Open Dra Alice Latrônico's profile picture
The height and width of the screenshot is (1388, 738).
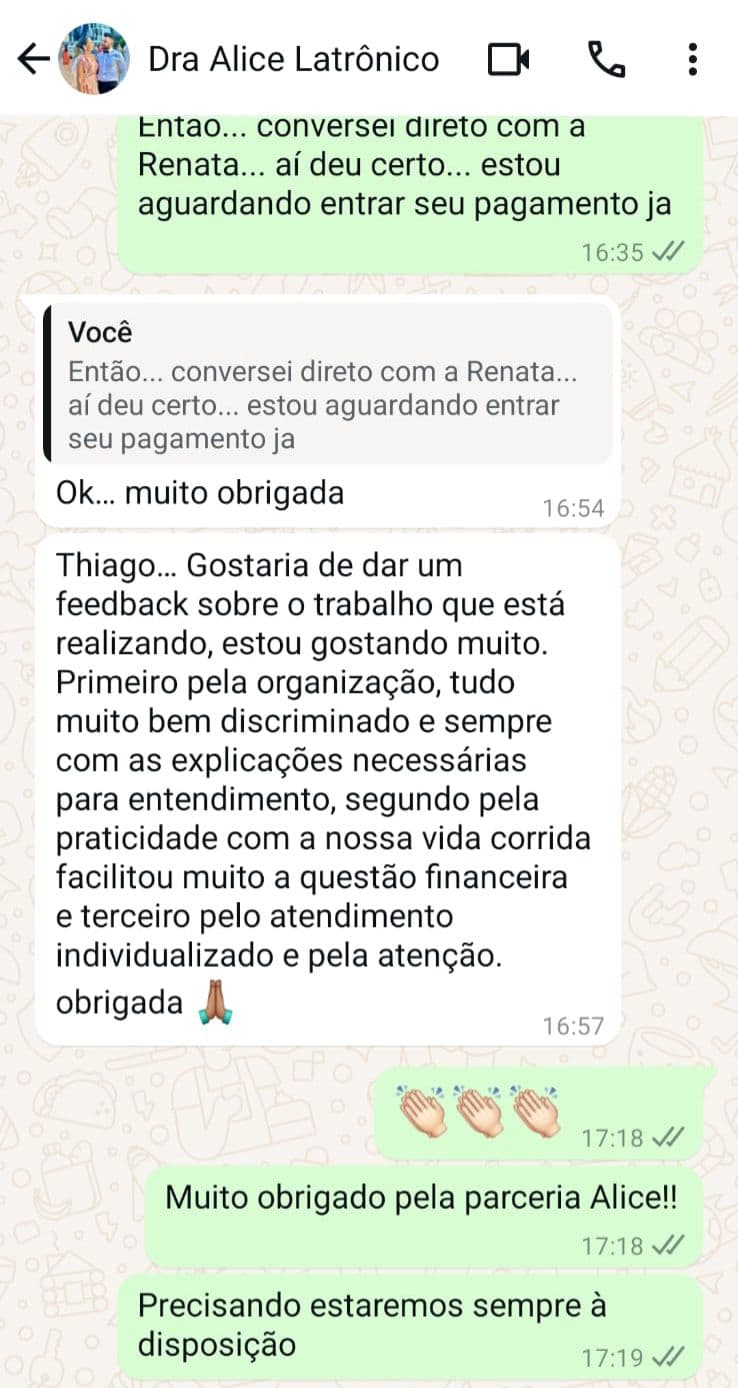(x=94, y=60)
